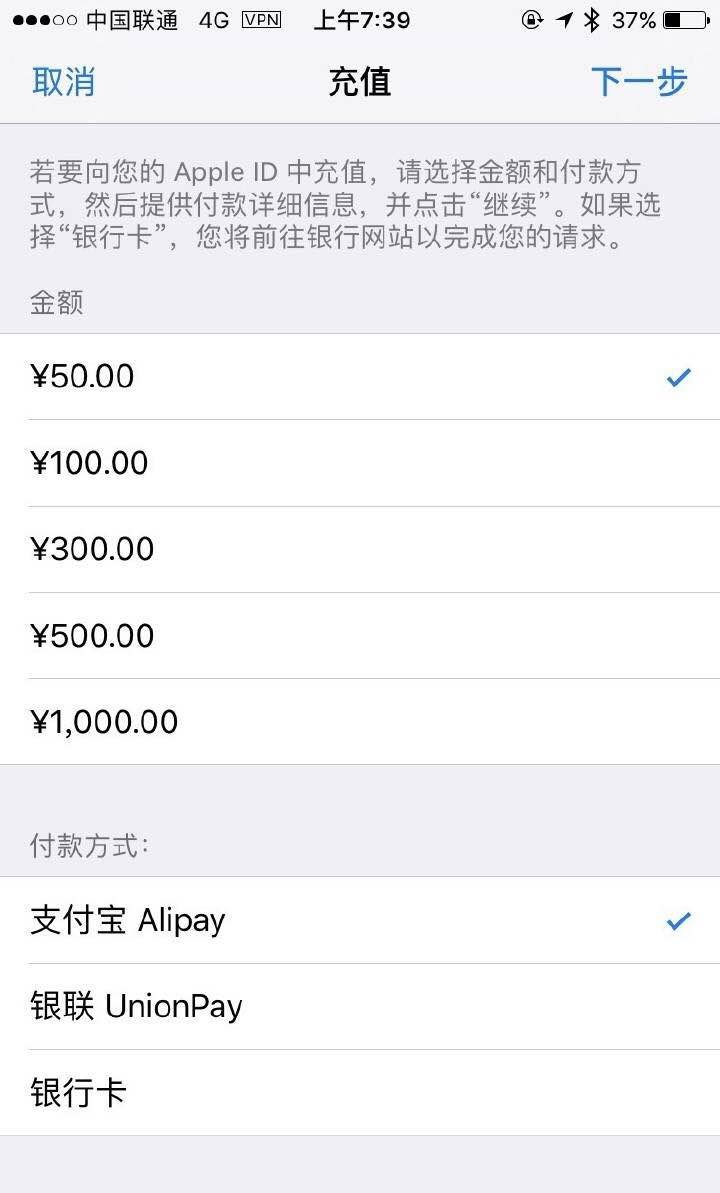
Task: Tap 取消 to cancel the top-up
Action: pyautogui.click(x=63, y=82)
